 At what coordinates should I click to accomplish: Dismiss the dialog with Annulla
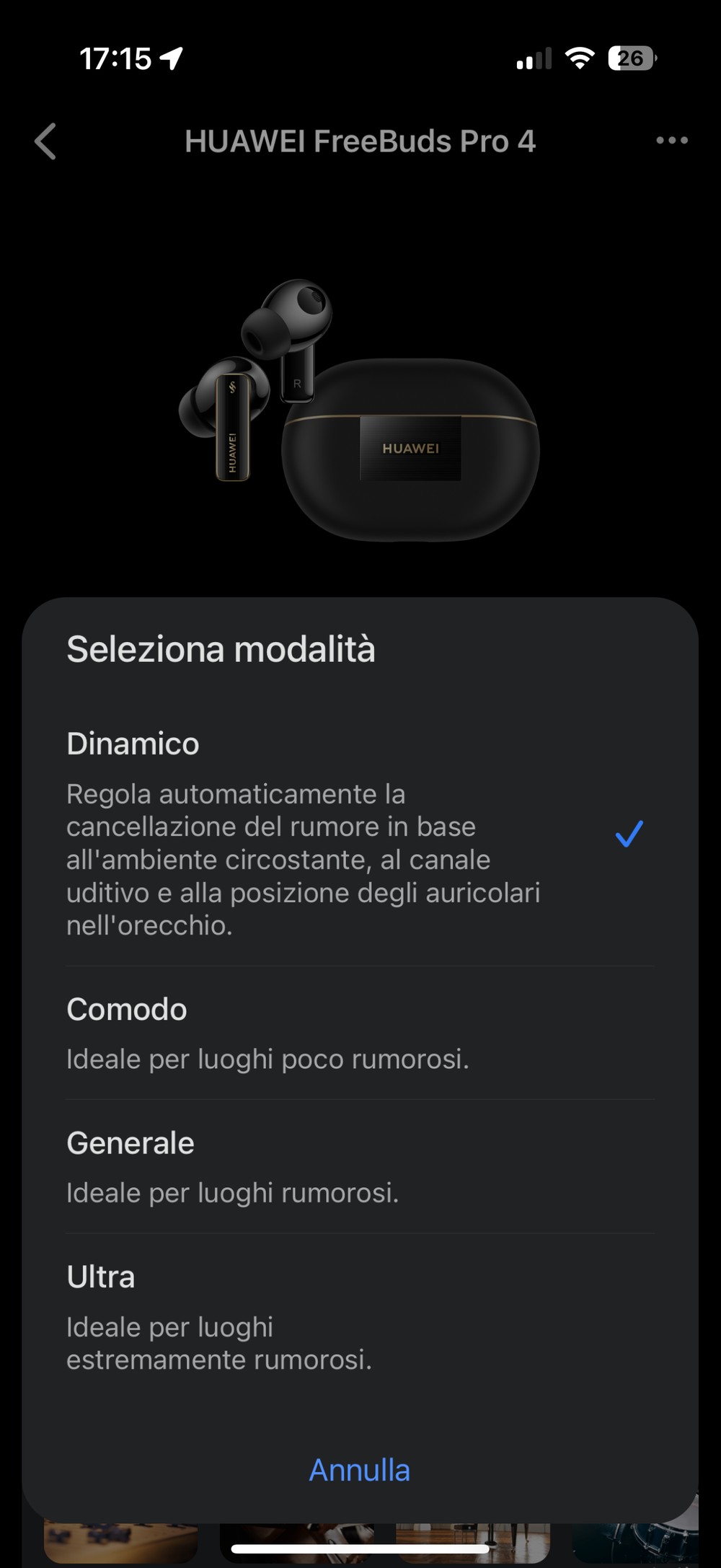(359, 1471)
